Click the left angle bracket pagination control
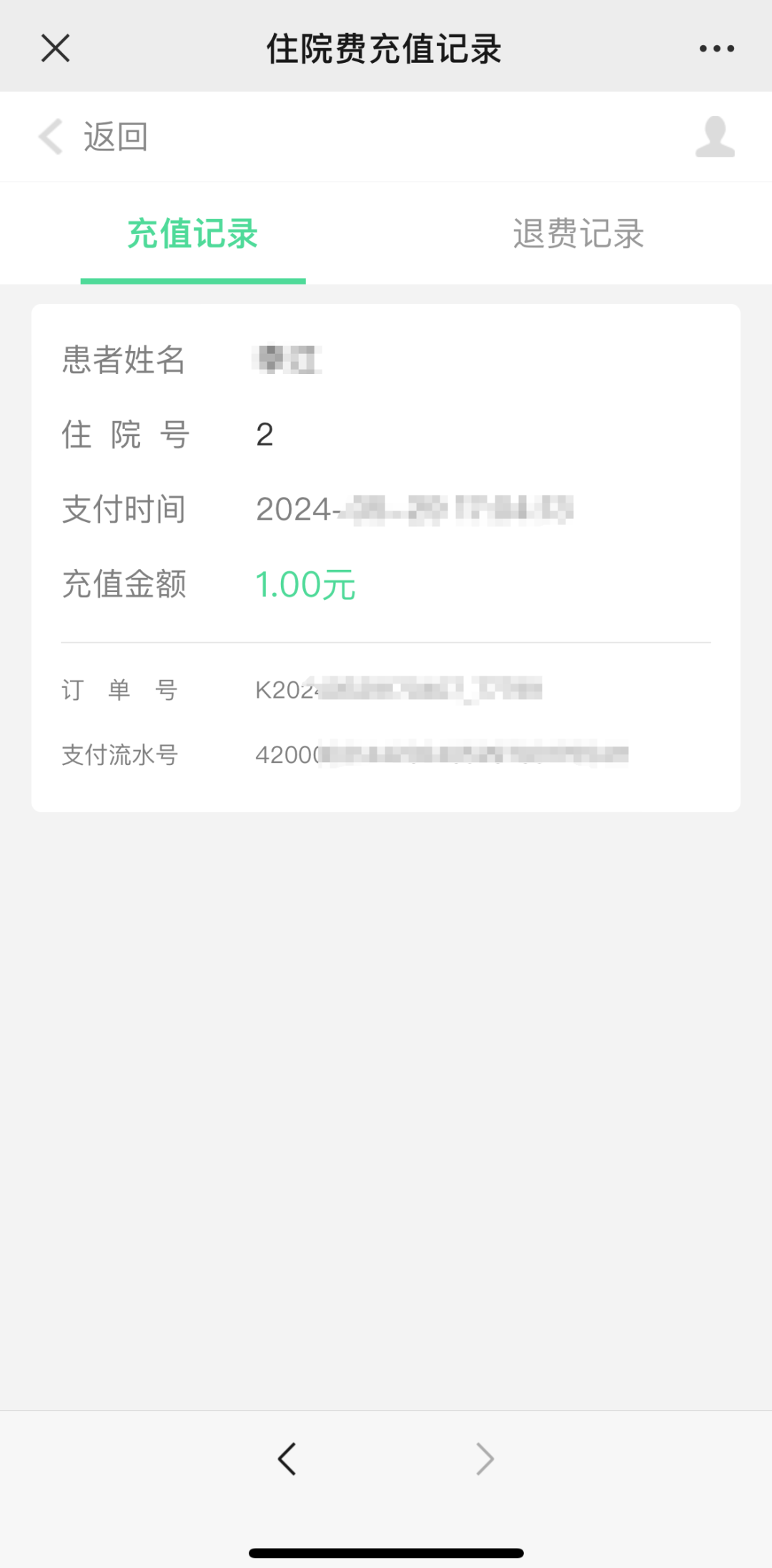 (x=287, y=1459)
